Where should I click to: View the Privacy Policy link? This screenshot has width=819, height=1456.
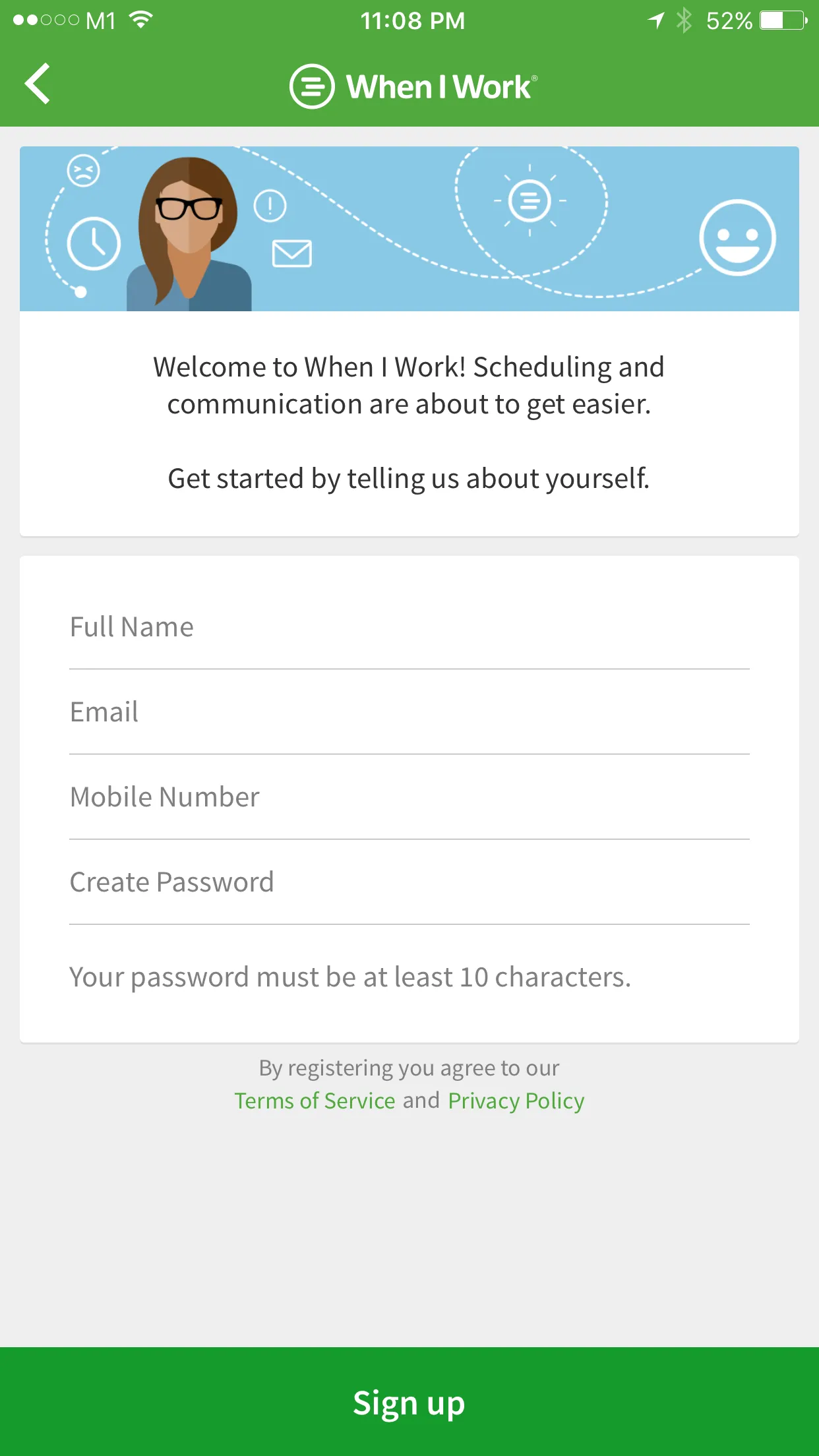tap(516, 1101)
